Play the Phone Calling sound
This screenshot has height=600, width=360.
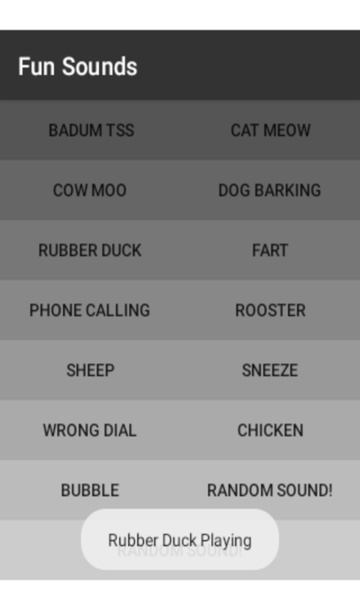tap(90, 310)
